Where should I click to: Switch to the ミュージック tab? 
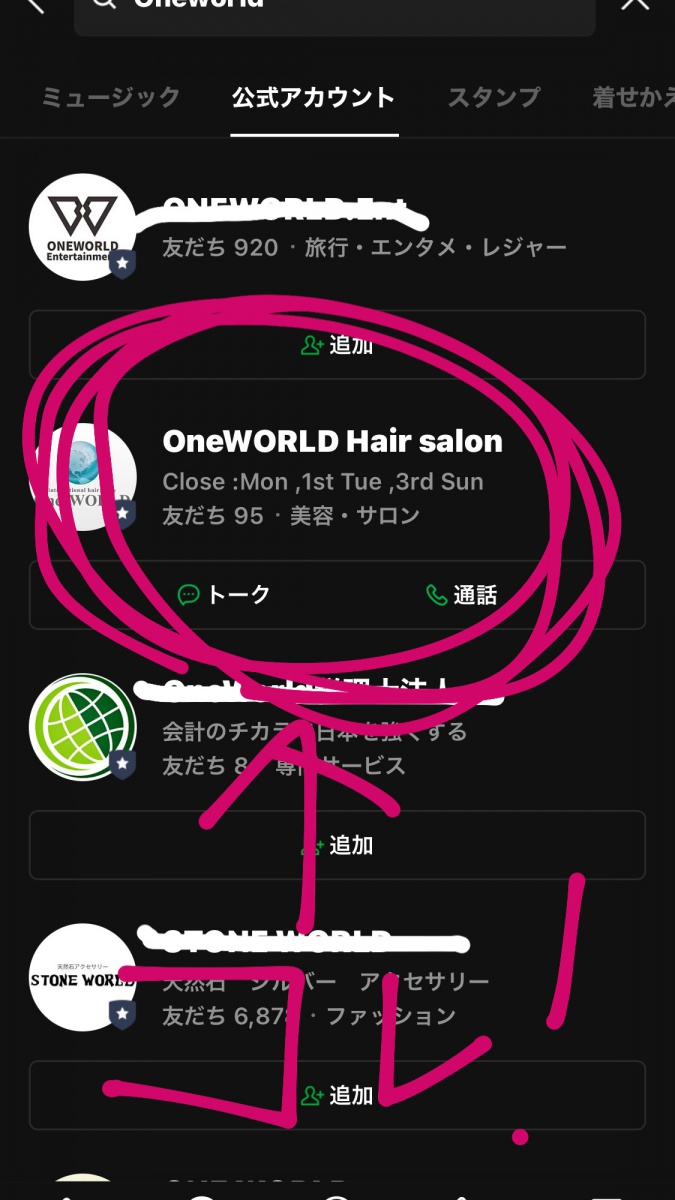(x=111, y=98)
